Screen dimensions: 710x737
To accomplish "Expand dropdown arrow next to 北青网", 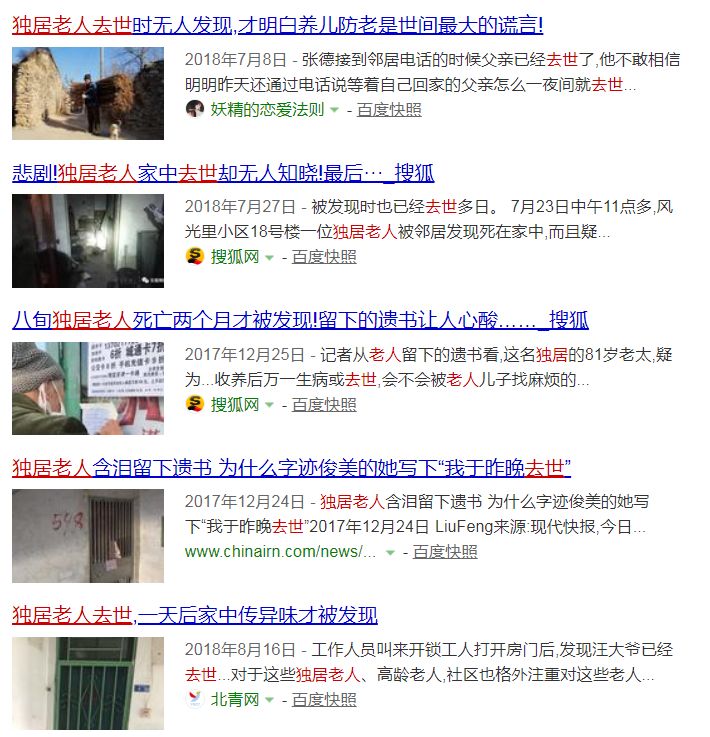I will click(270, 701).
